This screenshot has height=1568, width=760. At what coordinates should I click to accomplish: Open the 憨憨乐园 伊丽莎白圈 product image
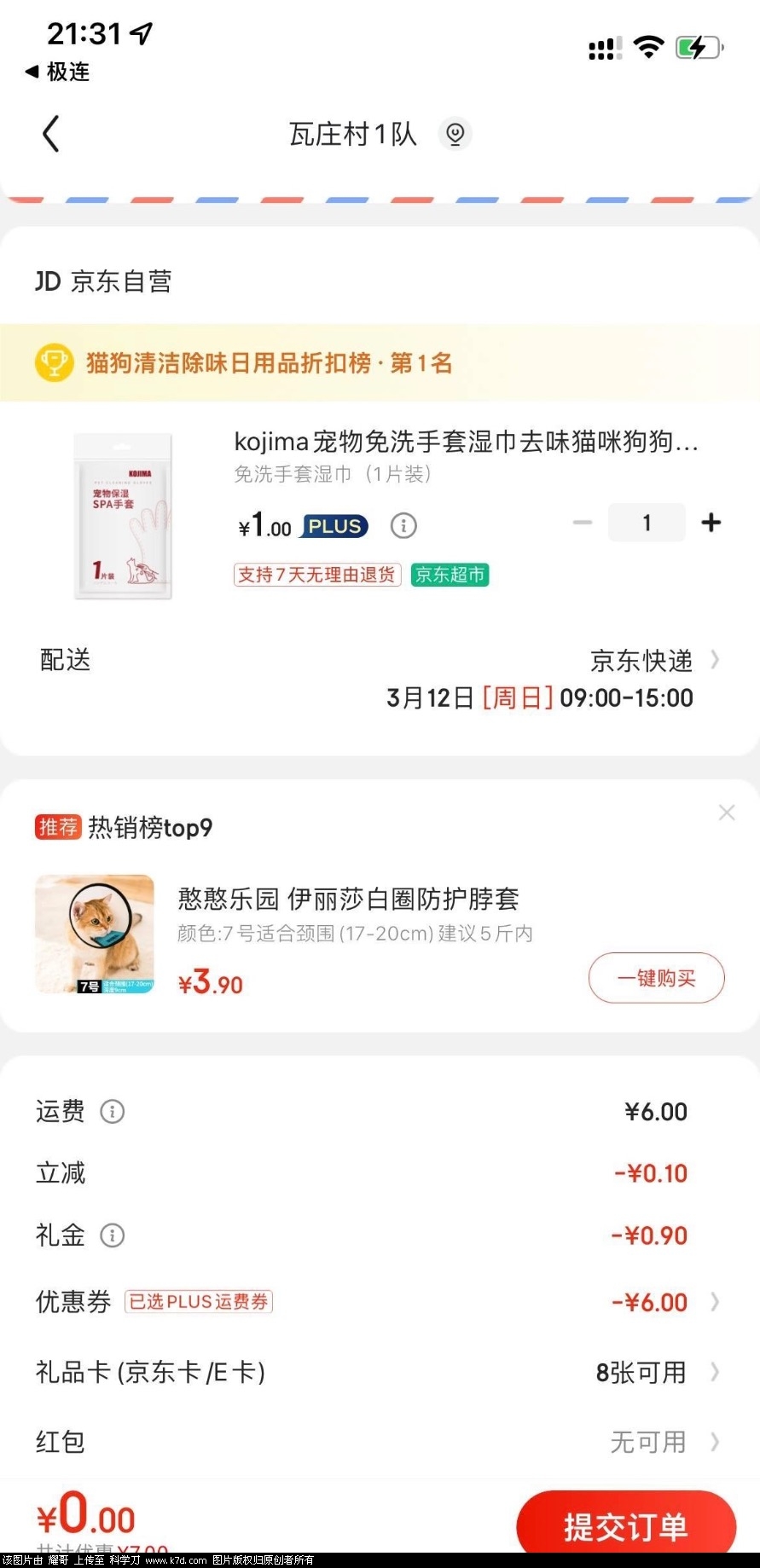[x=95, y=934]
